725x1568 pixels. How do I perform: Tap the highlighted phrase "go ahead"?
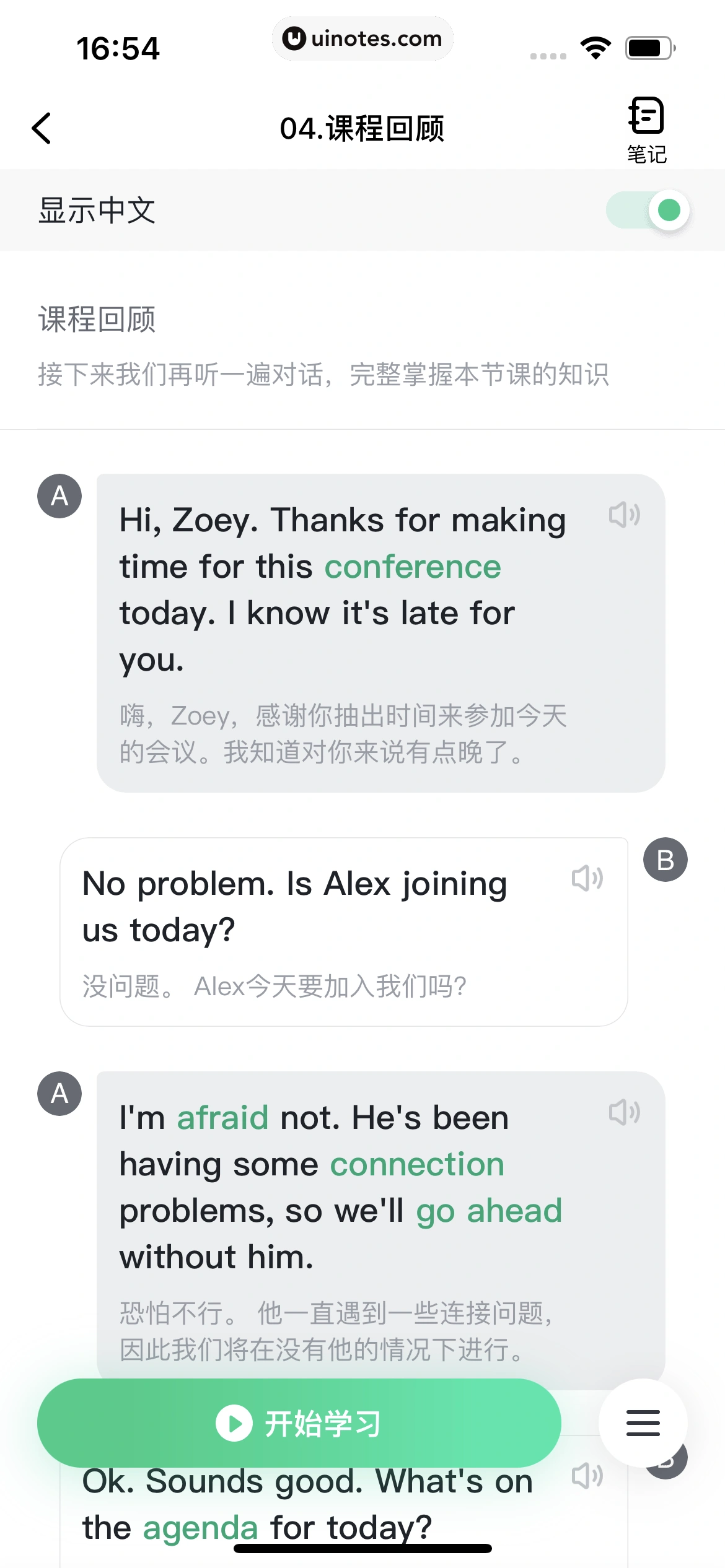tap(489, 1209)
